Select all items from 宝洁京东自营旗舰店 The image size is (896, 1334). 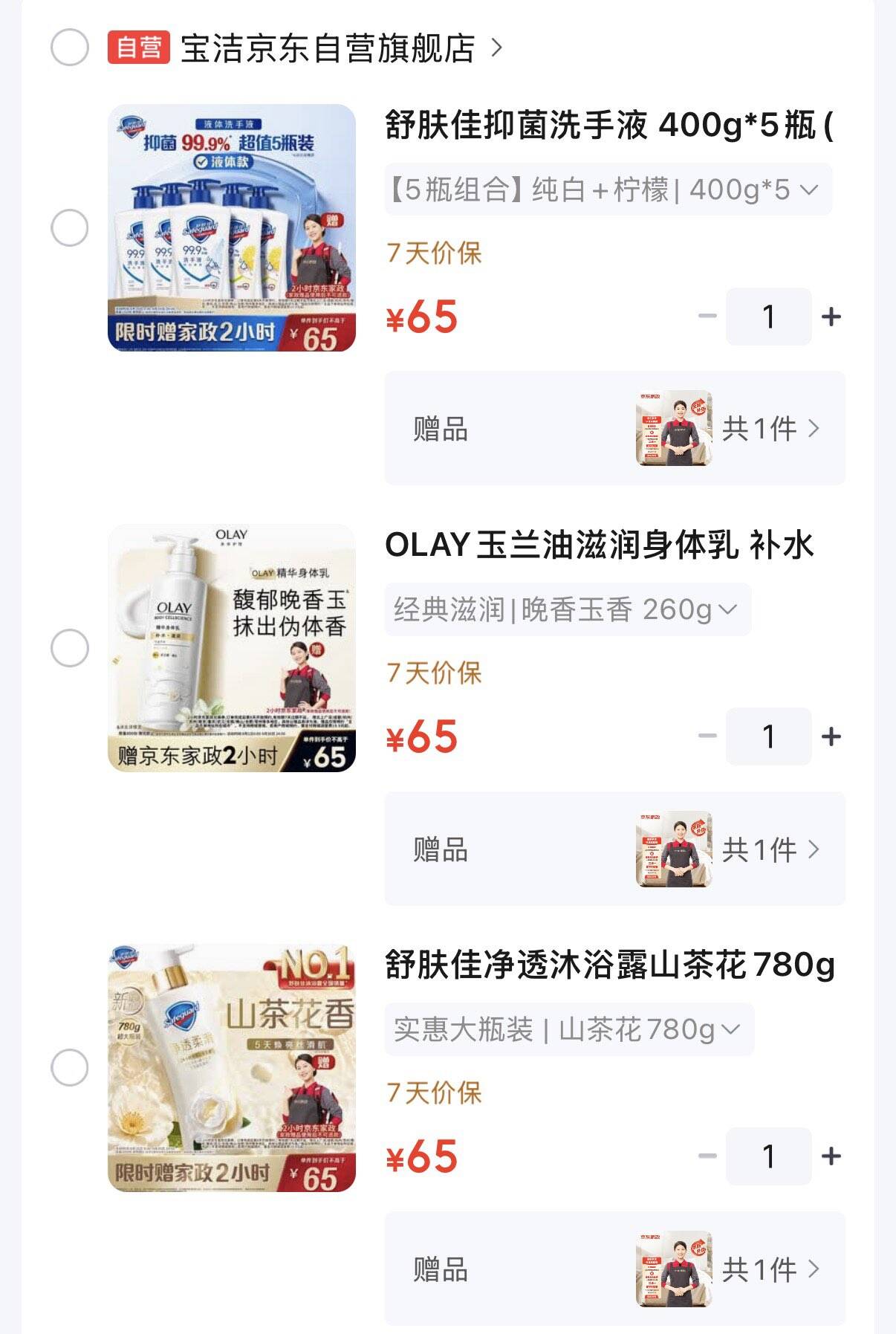pyautogui.click(x=69, y=48)
